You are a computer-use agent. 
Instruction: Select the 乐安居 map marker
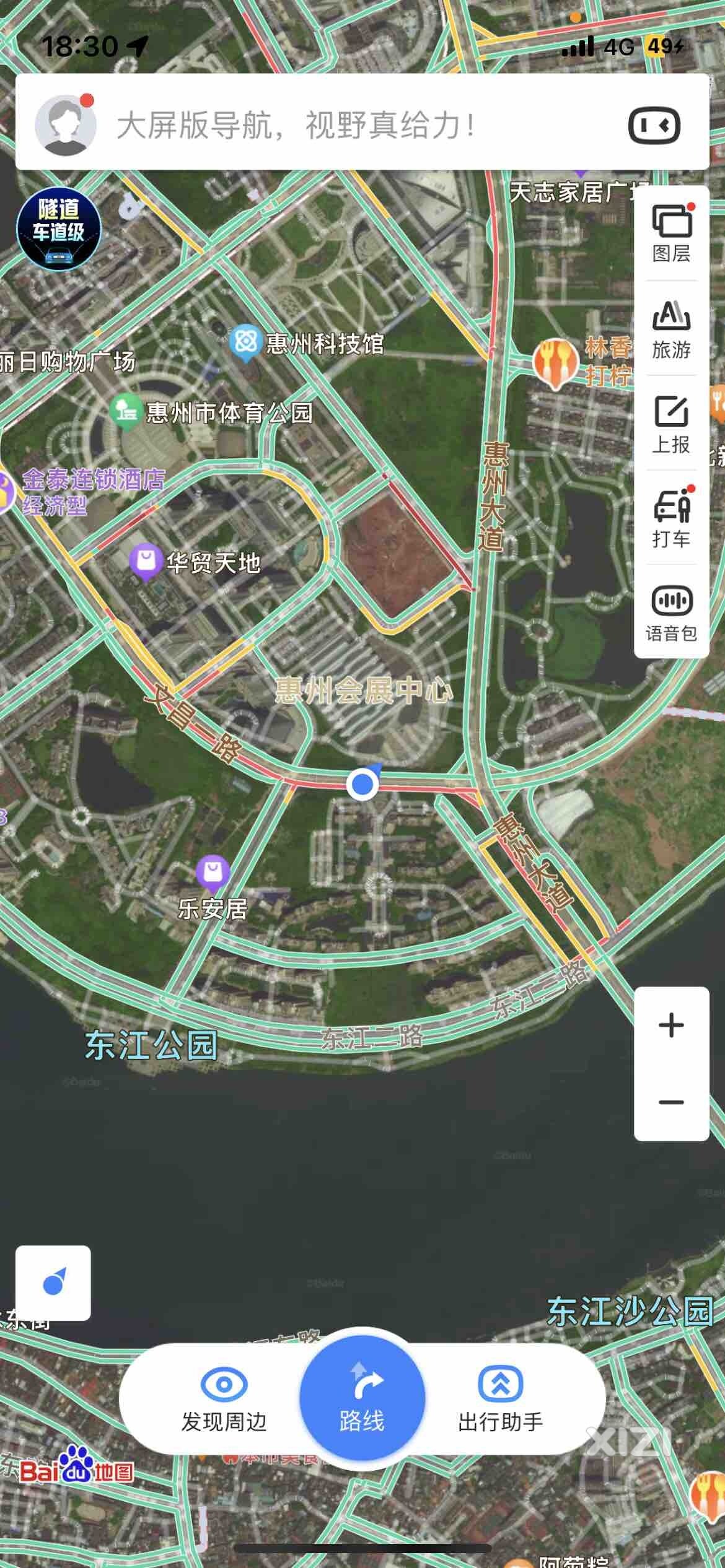pos(213,873)
